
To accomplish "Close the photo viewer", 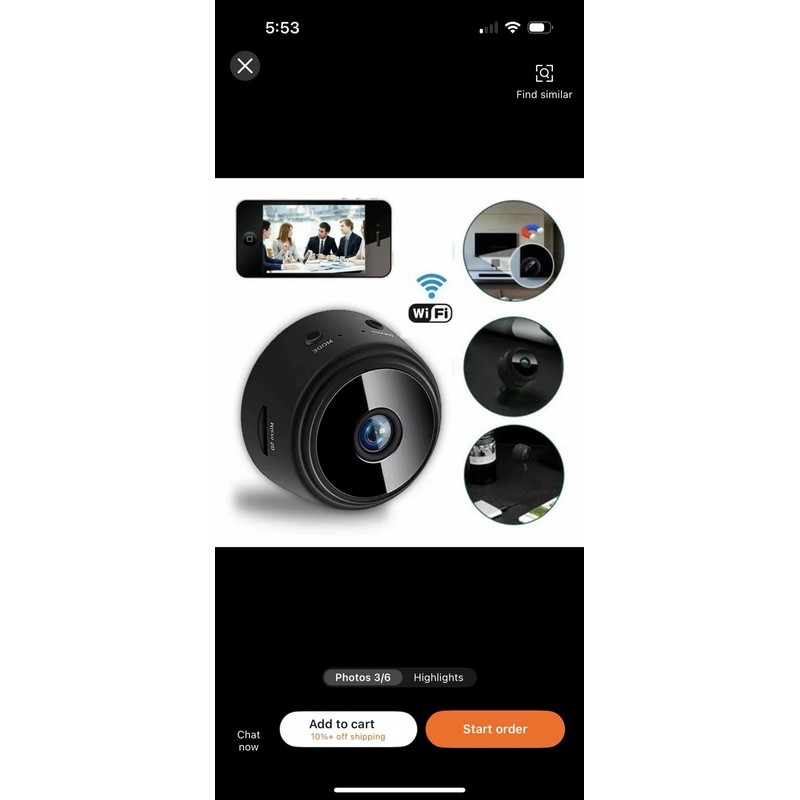I will tap(245, 66).
